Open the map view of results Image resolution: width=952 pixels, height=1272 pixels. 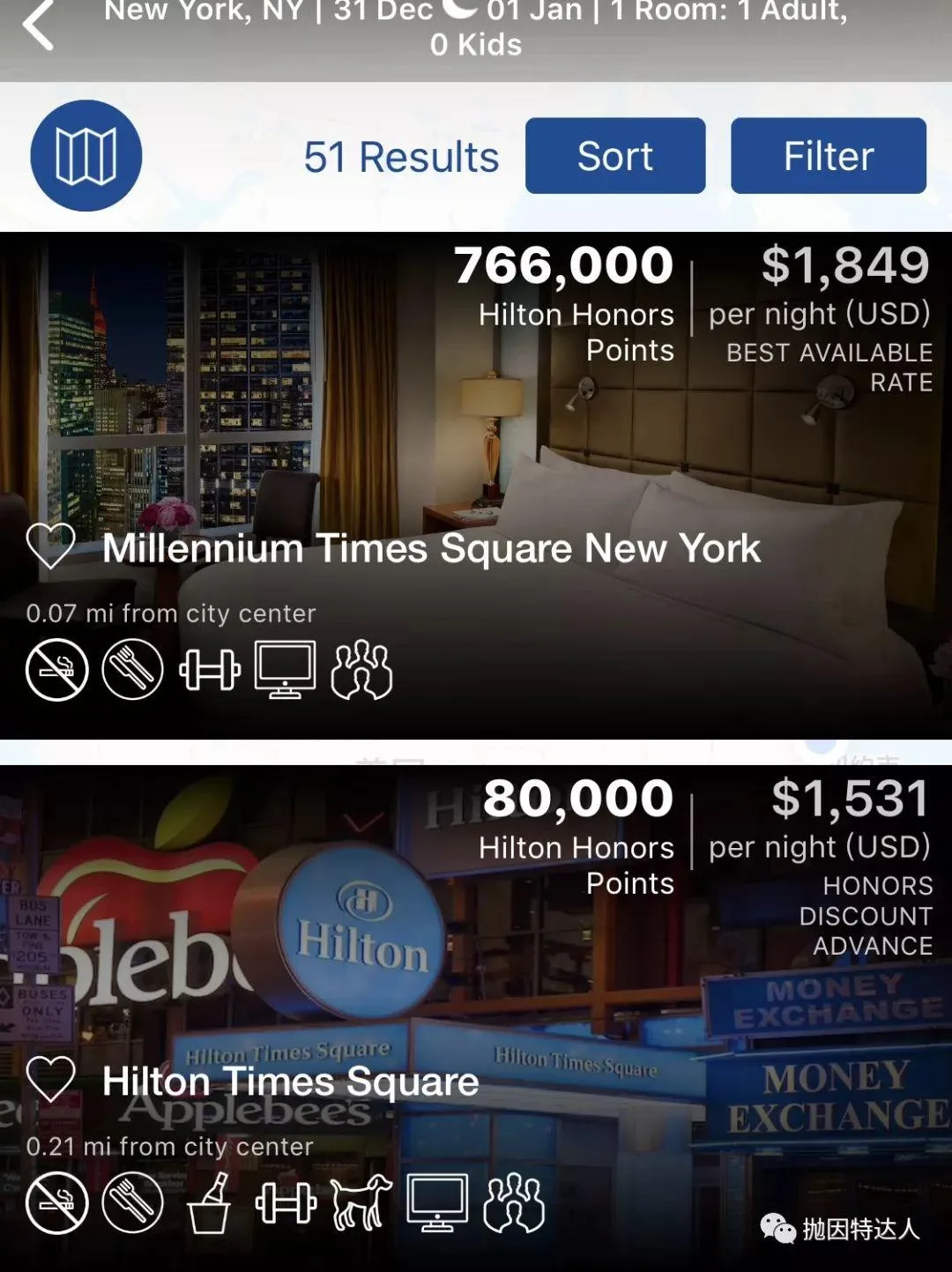click(86, 156)
